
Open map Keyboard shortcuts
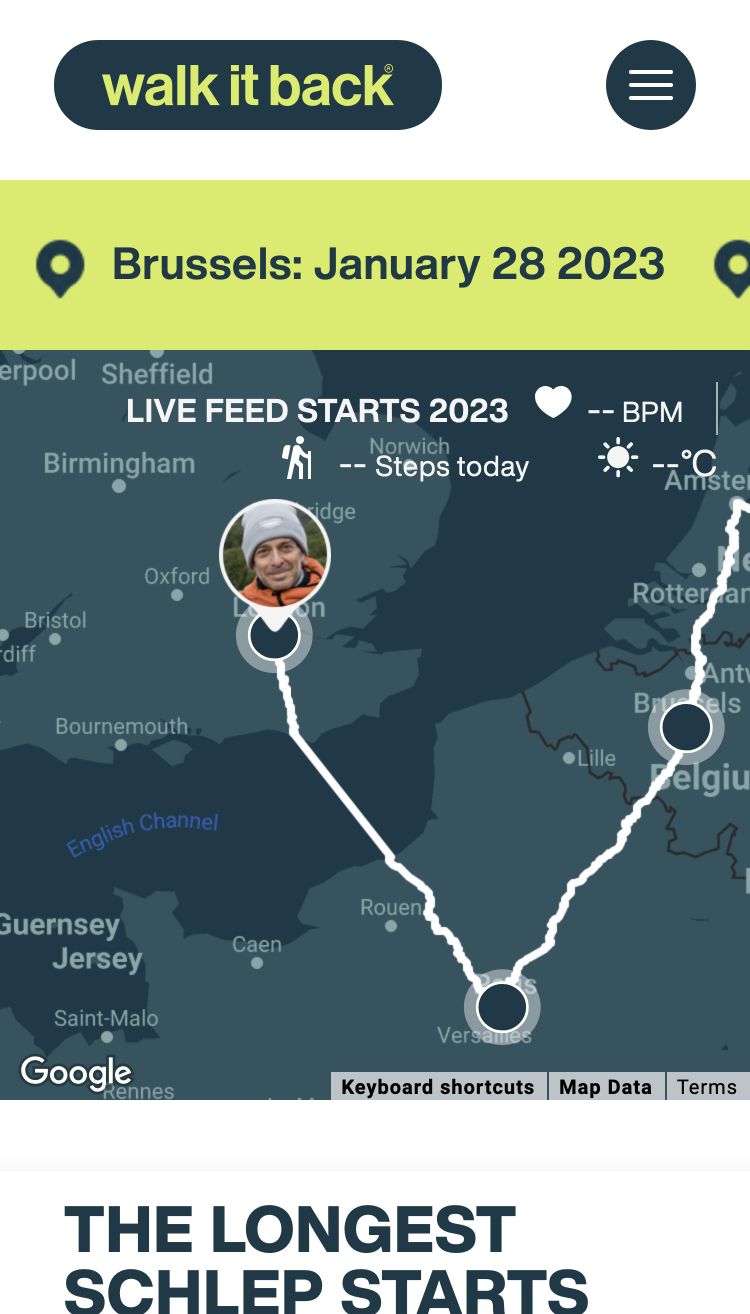438,1087
